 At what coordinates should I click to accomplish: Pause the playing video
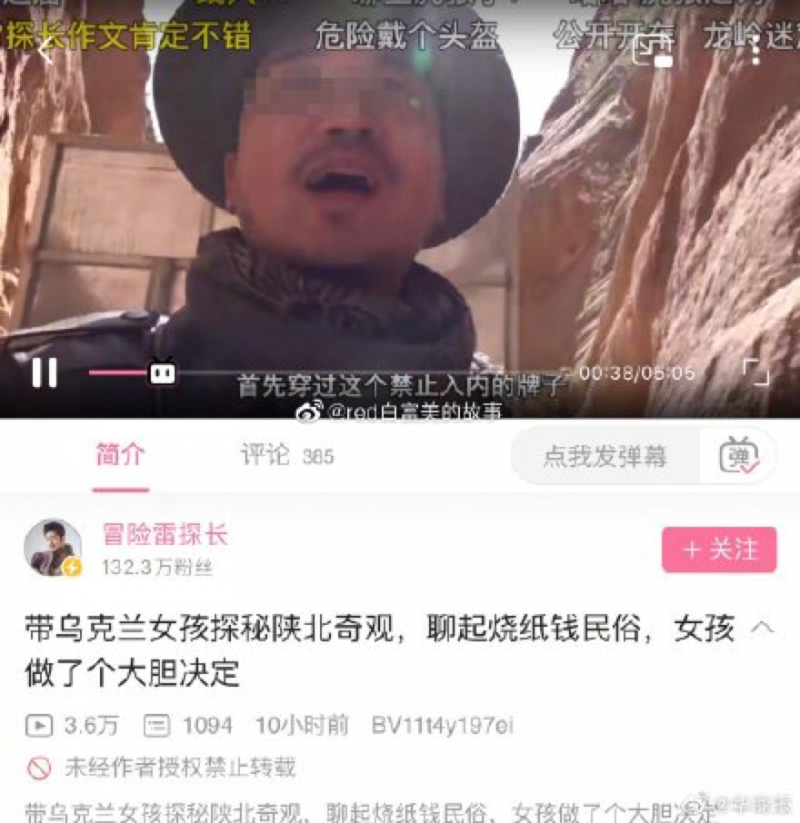tap(44, 372)
